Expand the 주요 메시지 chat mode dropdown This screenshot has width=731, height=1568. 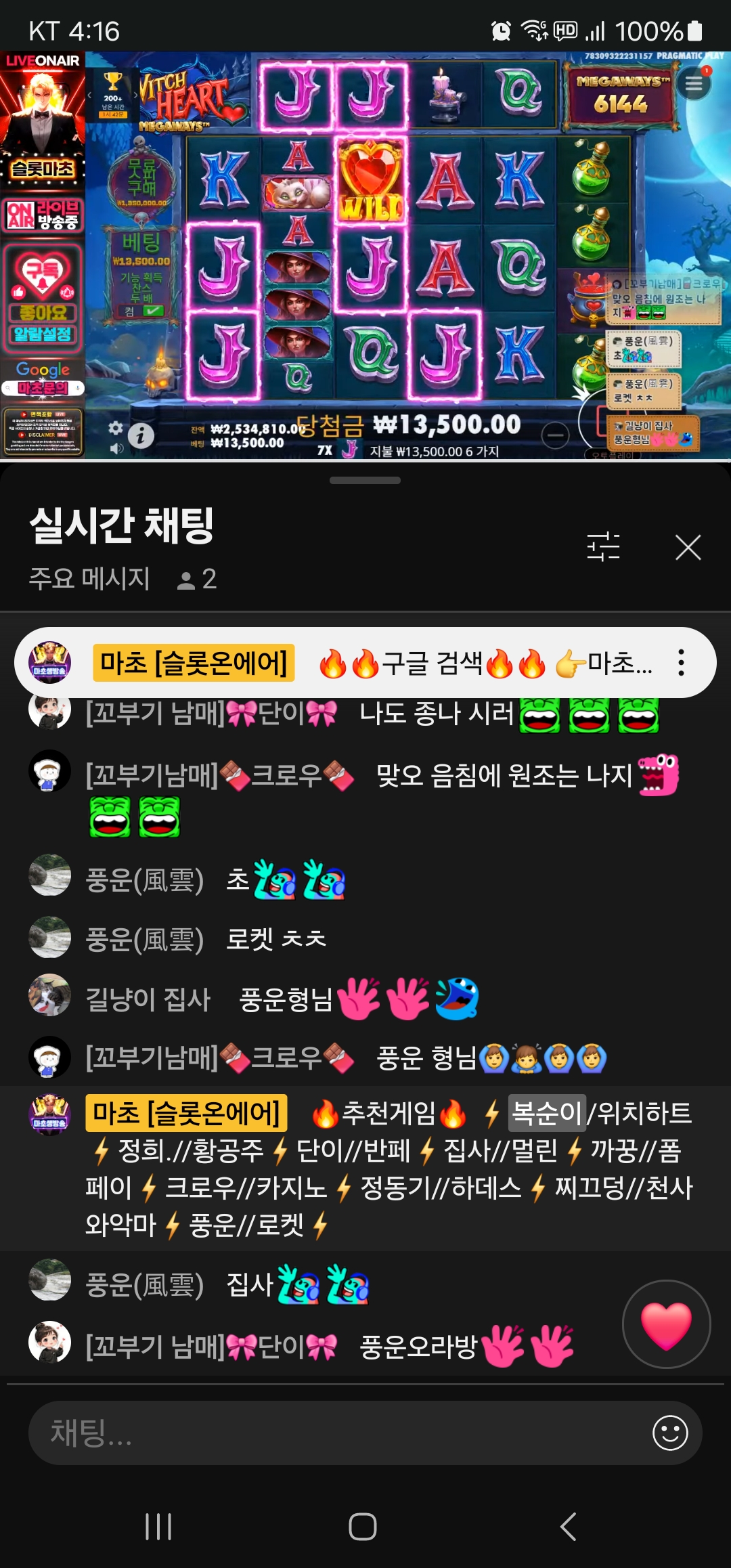click(89, 579)
